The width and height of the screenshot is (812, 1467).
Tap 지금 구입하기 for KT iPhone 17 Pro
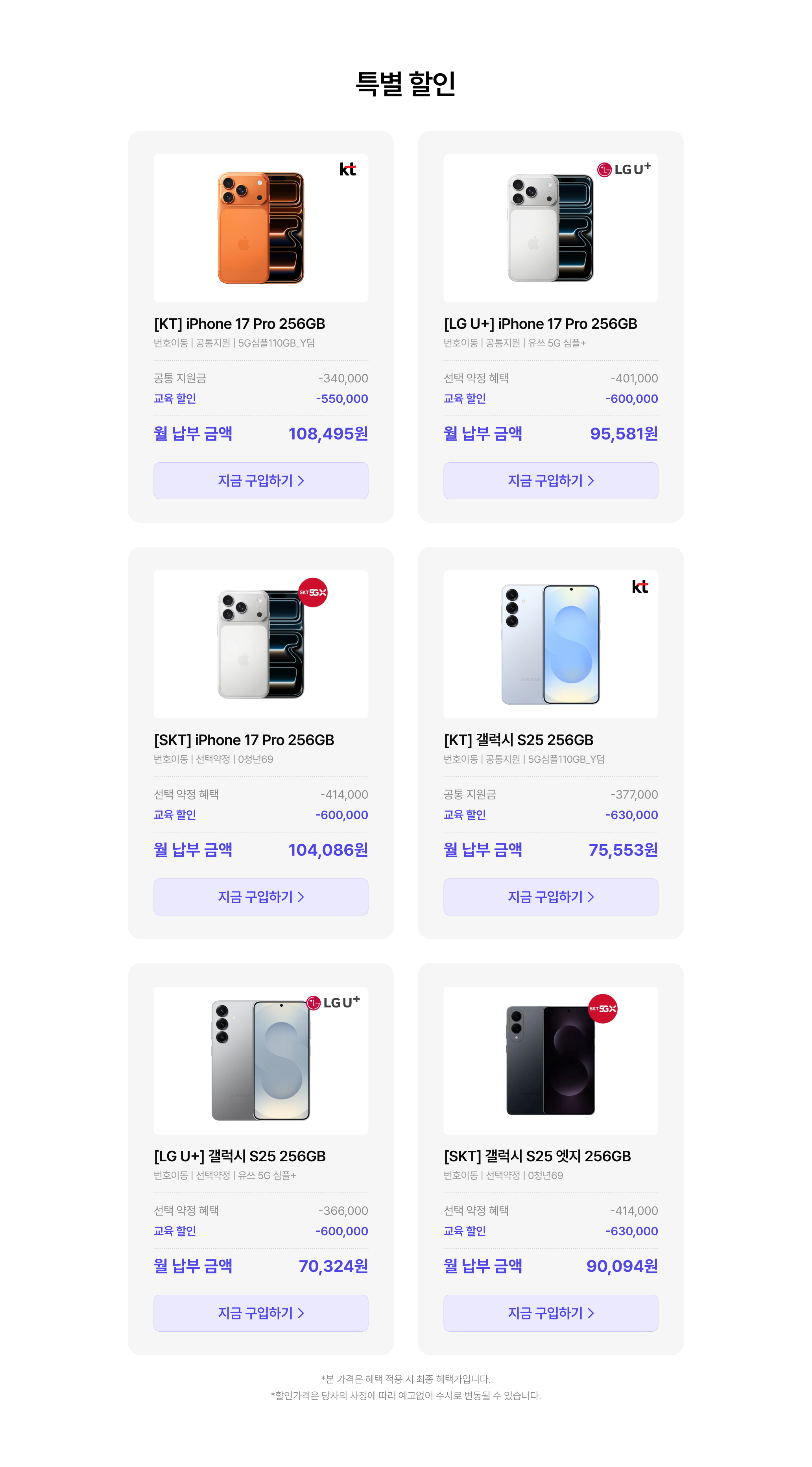click(x=261, y=481)
